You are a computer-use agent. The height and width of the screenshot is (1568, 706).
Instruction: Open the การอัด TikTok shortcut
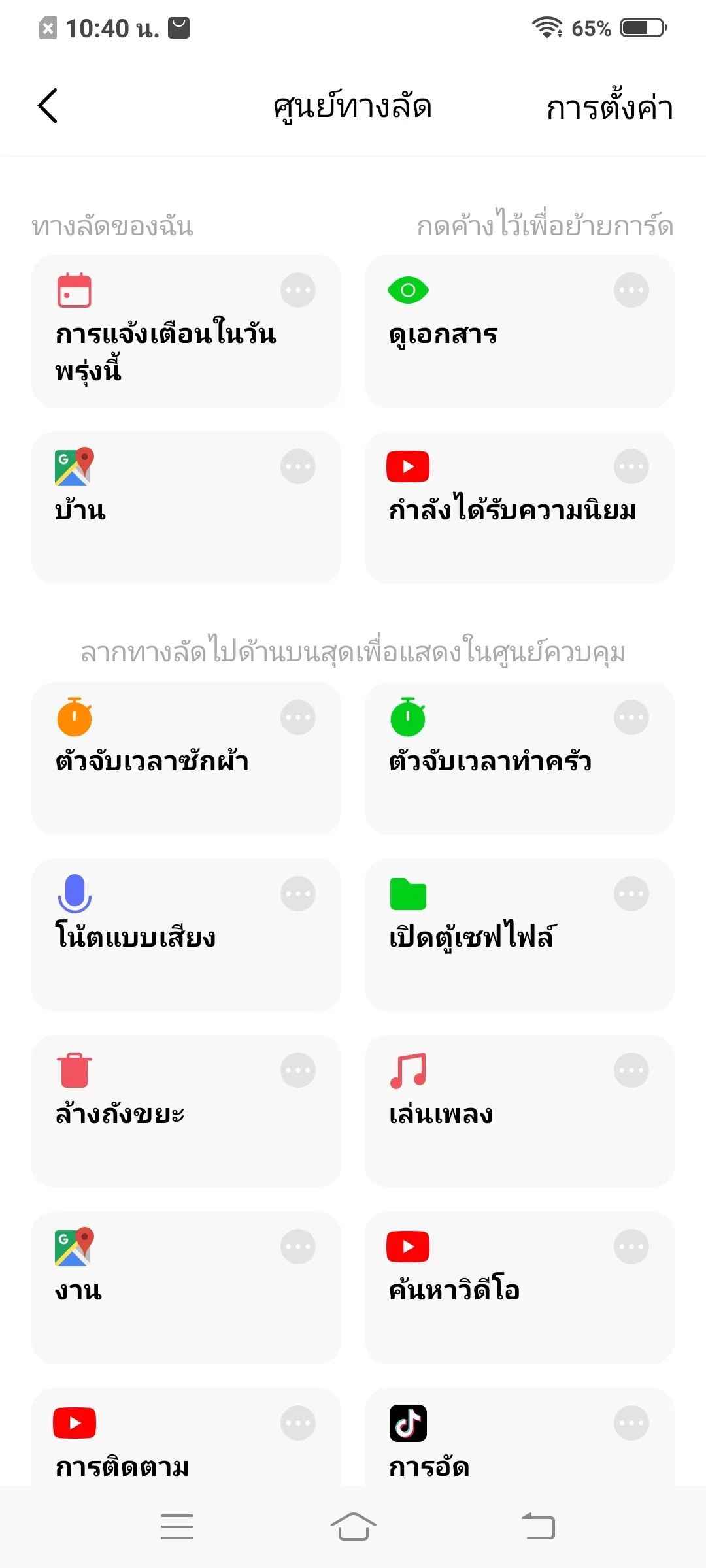(x=520, y=1437)
